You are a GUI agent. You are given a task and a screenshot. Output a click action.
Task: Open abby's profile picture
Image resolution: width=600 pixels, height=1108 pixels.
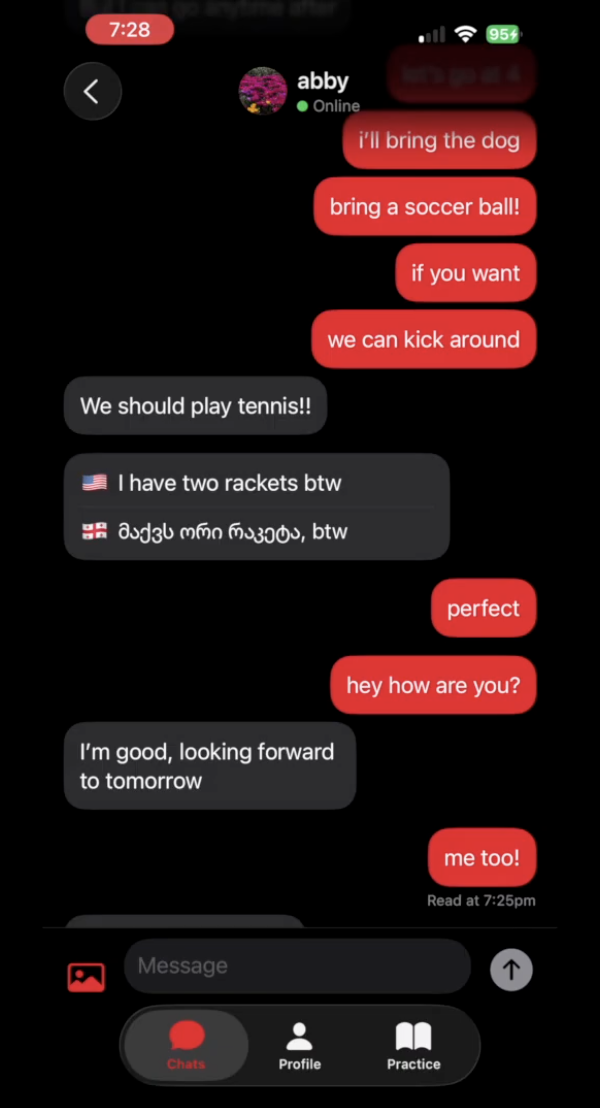pos(263,91)
